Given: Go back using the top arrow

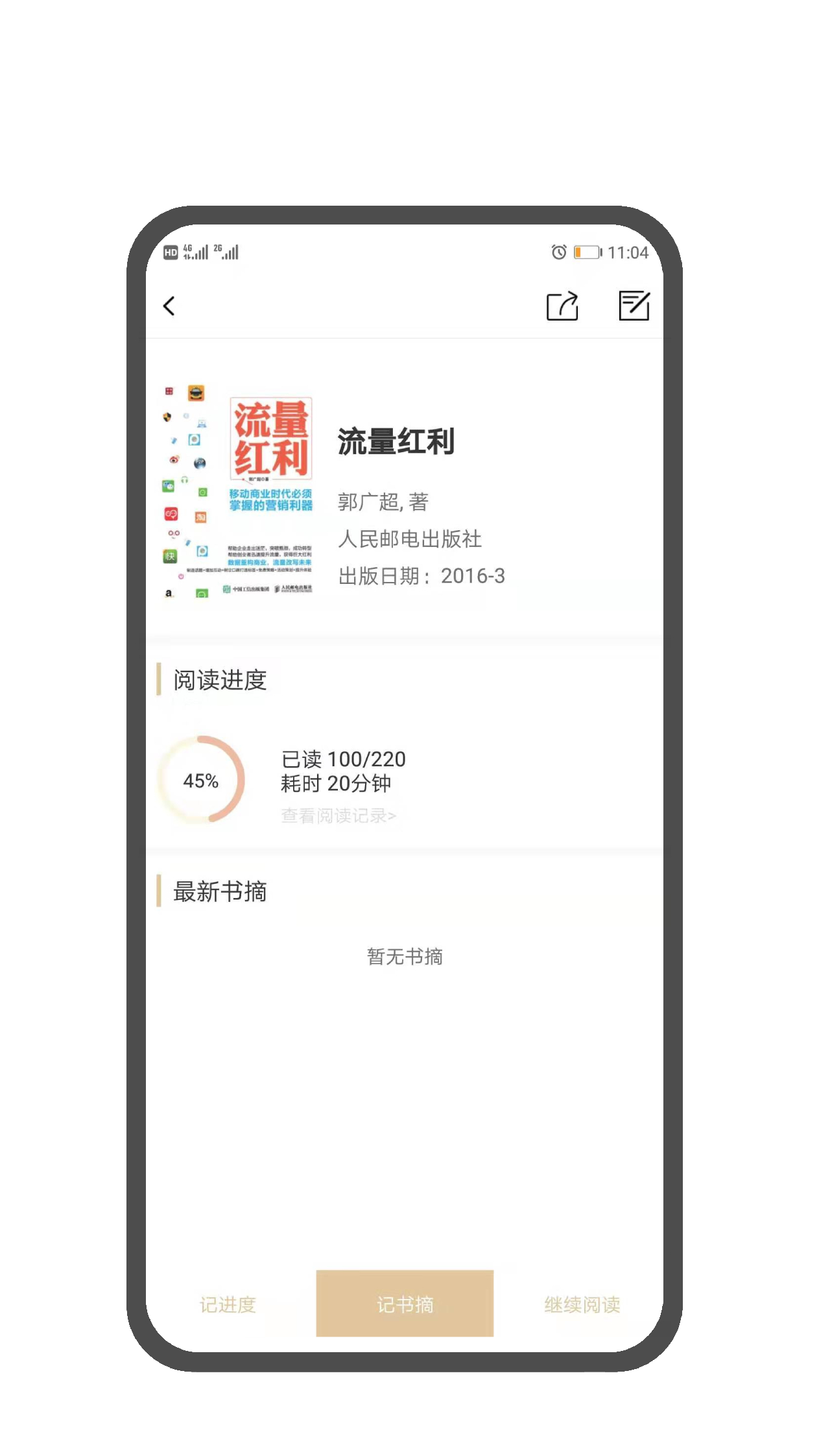Looking at the screenshot, I should pos(169,306).
